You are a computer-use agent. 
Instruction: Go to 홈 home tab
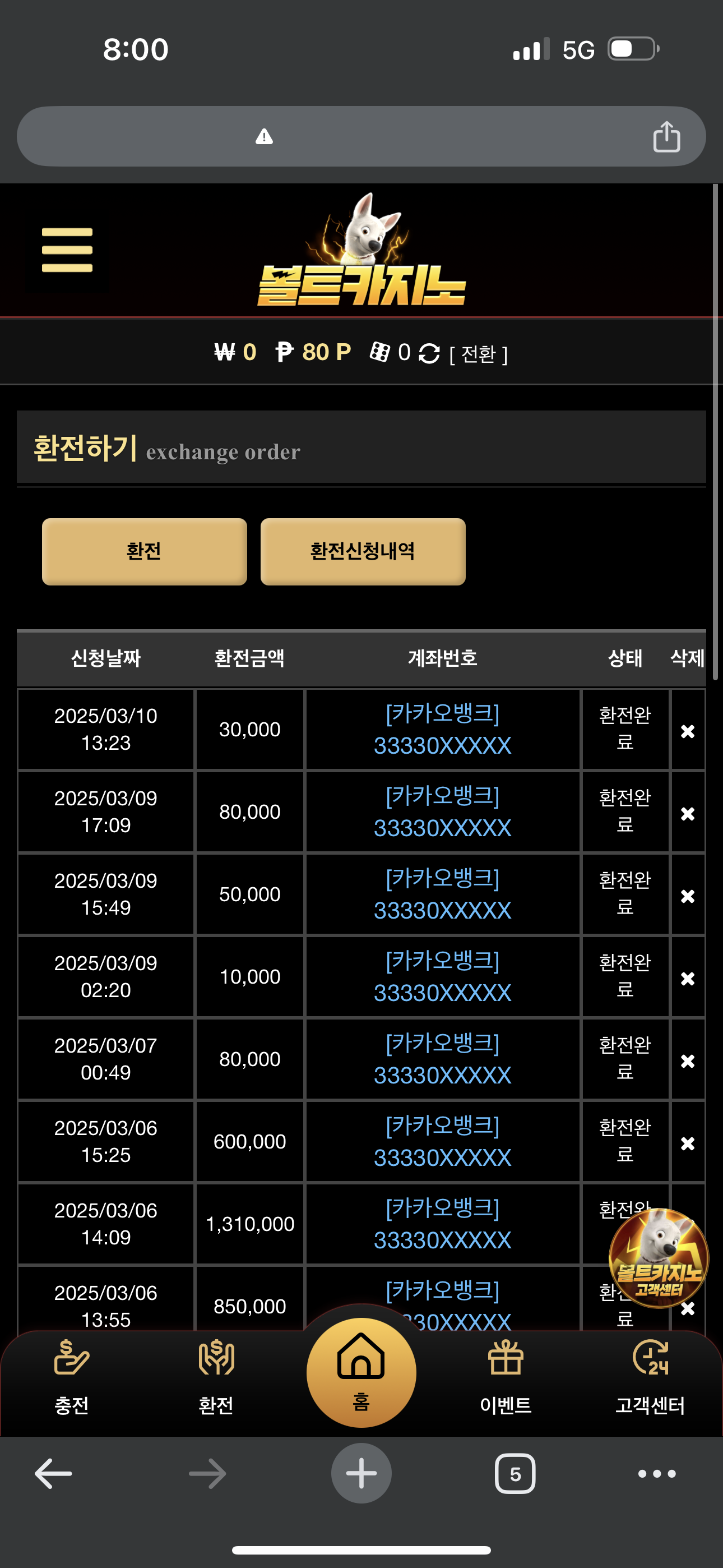pos(361,1372)
